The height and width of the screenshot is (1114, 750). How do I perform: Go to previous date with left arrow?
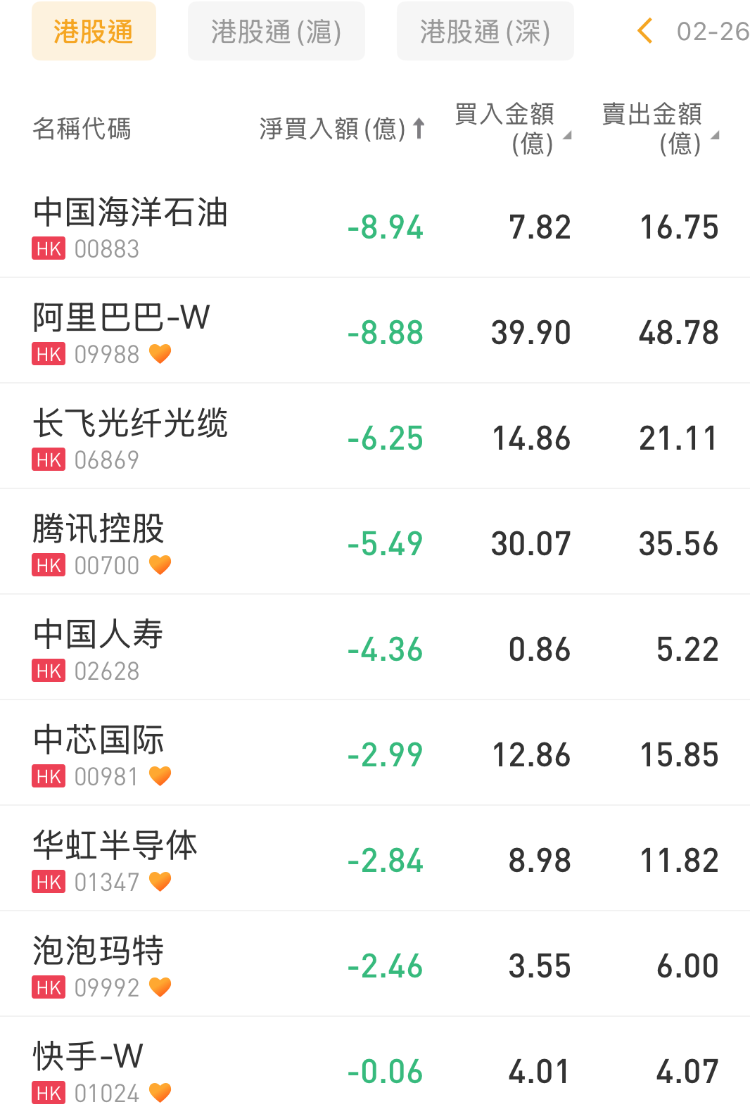coord(645,31)
